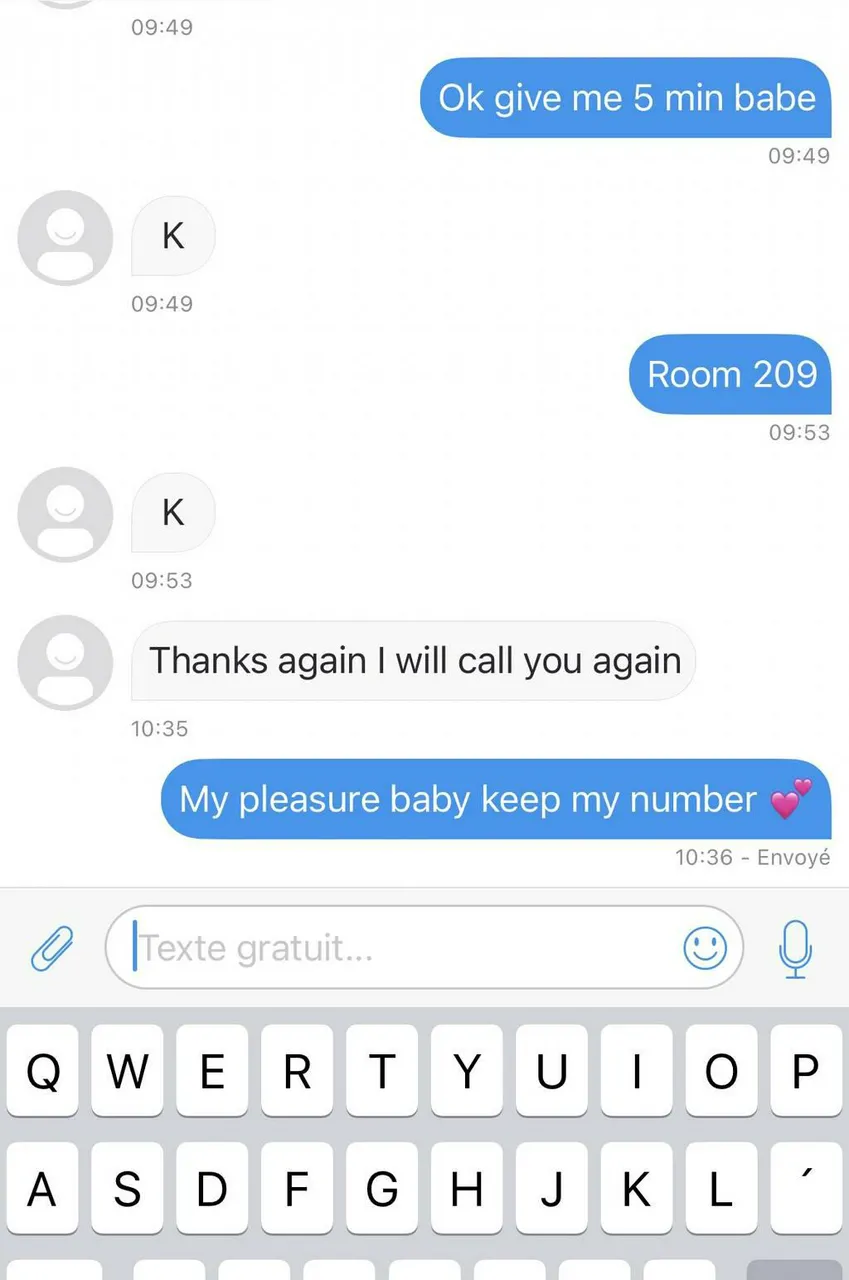This screenshot has width=849, height=1280.
Task: Open the contact avatar beside Thanks again message
Action: pos(66,662)
